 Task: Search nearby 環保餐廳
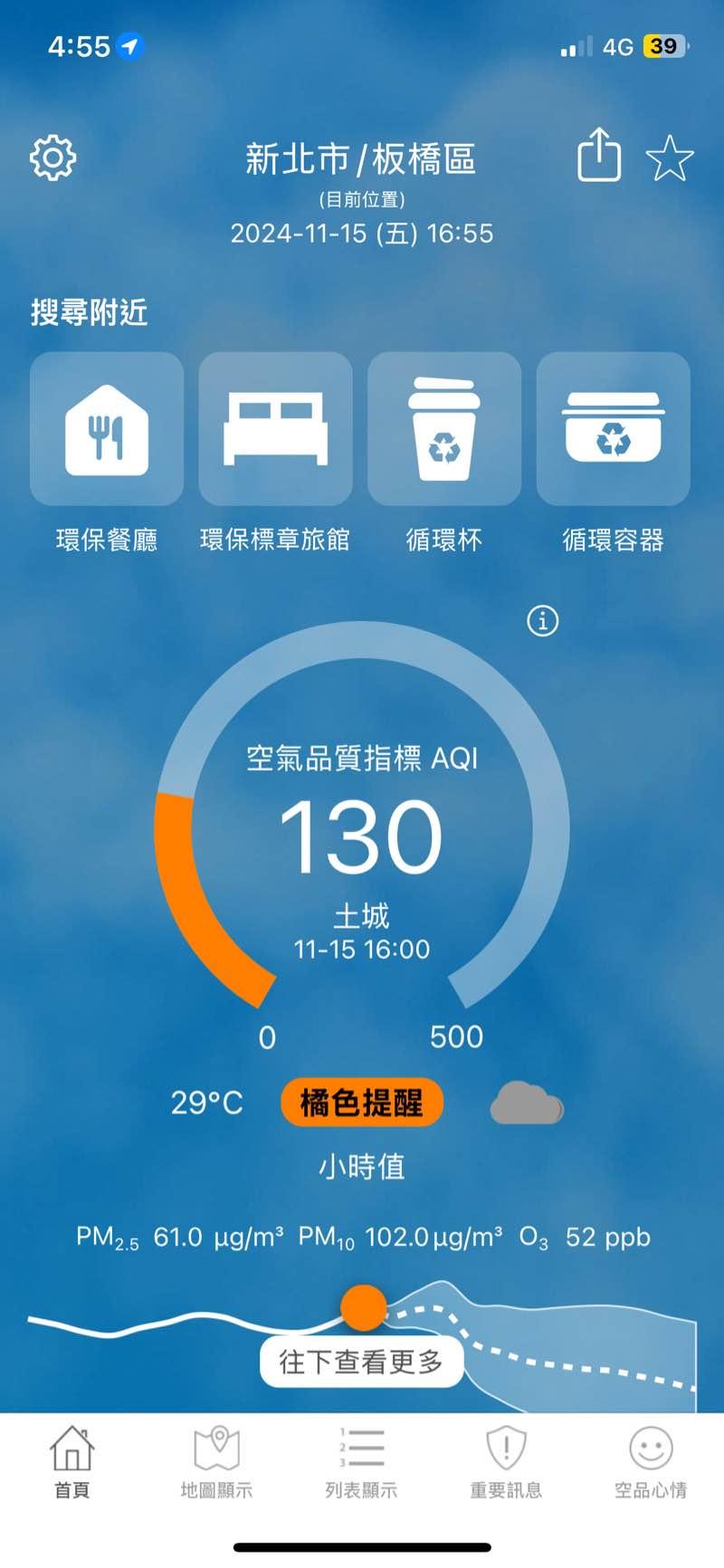(107, 429)
